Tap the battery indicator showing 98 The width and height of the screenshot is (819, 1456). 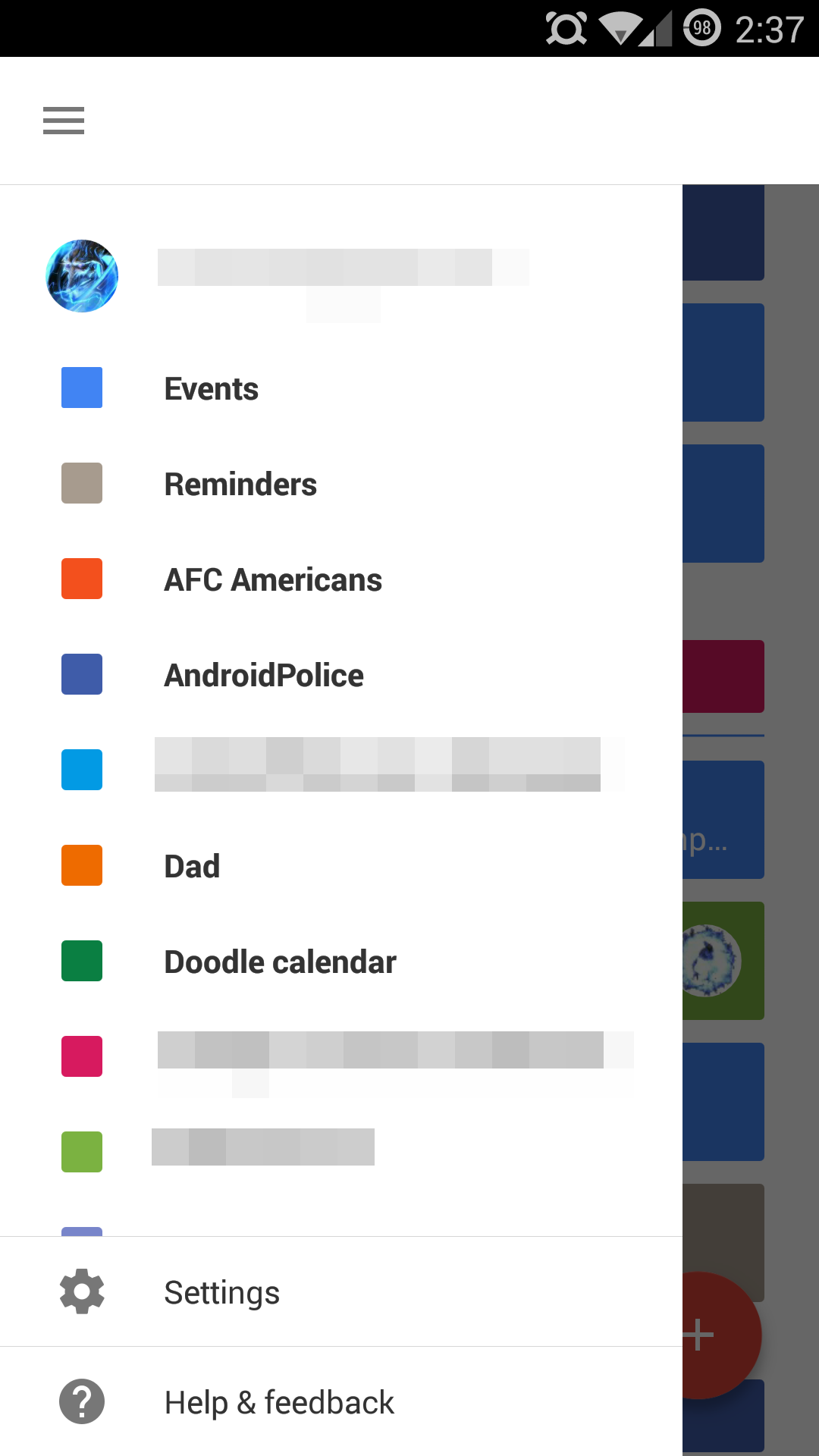701,27
